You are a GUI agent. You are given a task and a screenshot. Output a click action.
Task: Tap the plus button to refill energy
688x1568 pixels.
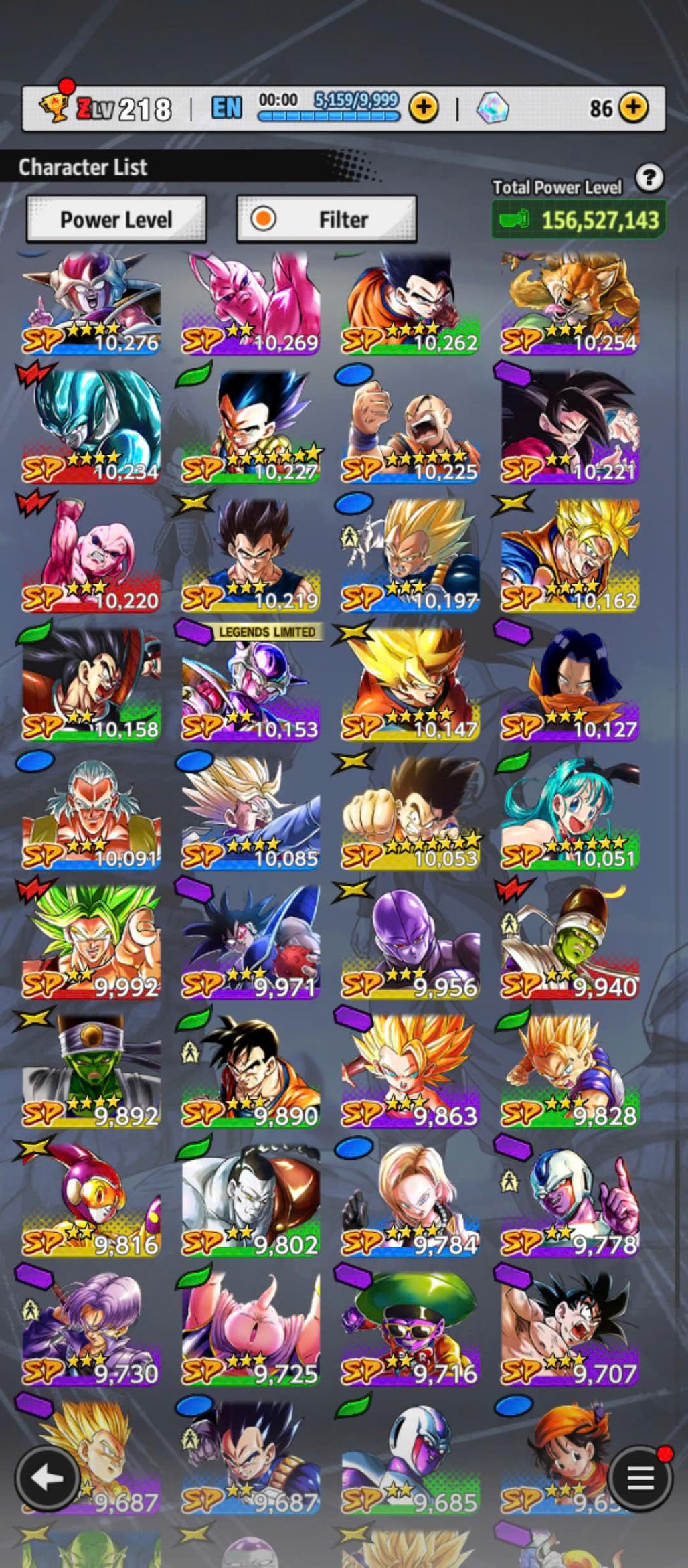[x=424, y=108]
